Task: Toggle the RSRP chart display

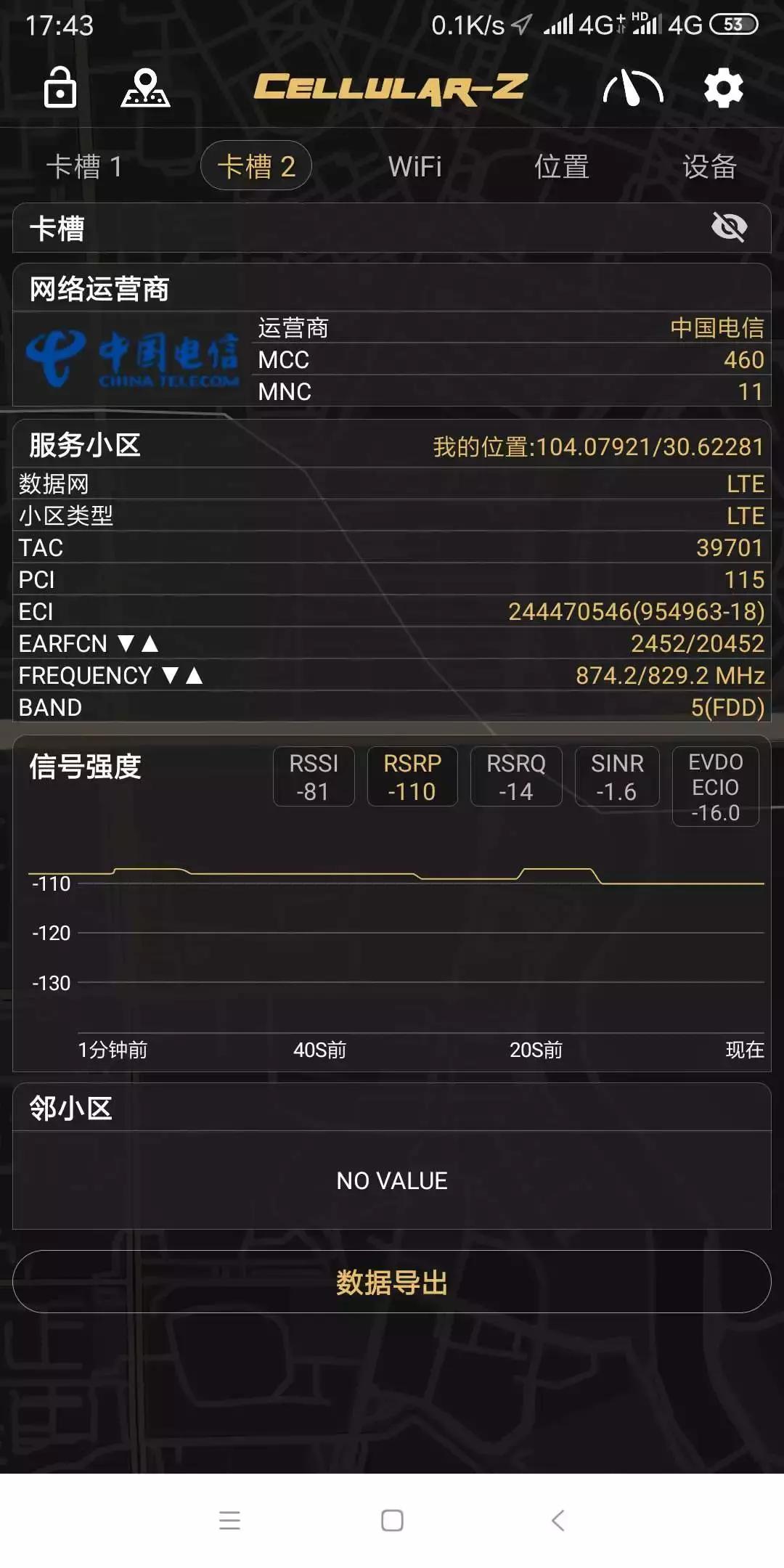Action: point(412,776)
